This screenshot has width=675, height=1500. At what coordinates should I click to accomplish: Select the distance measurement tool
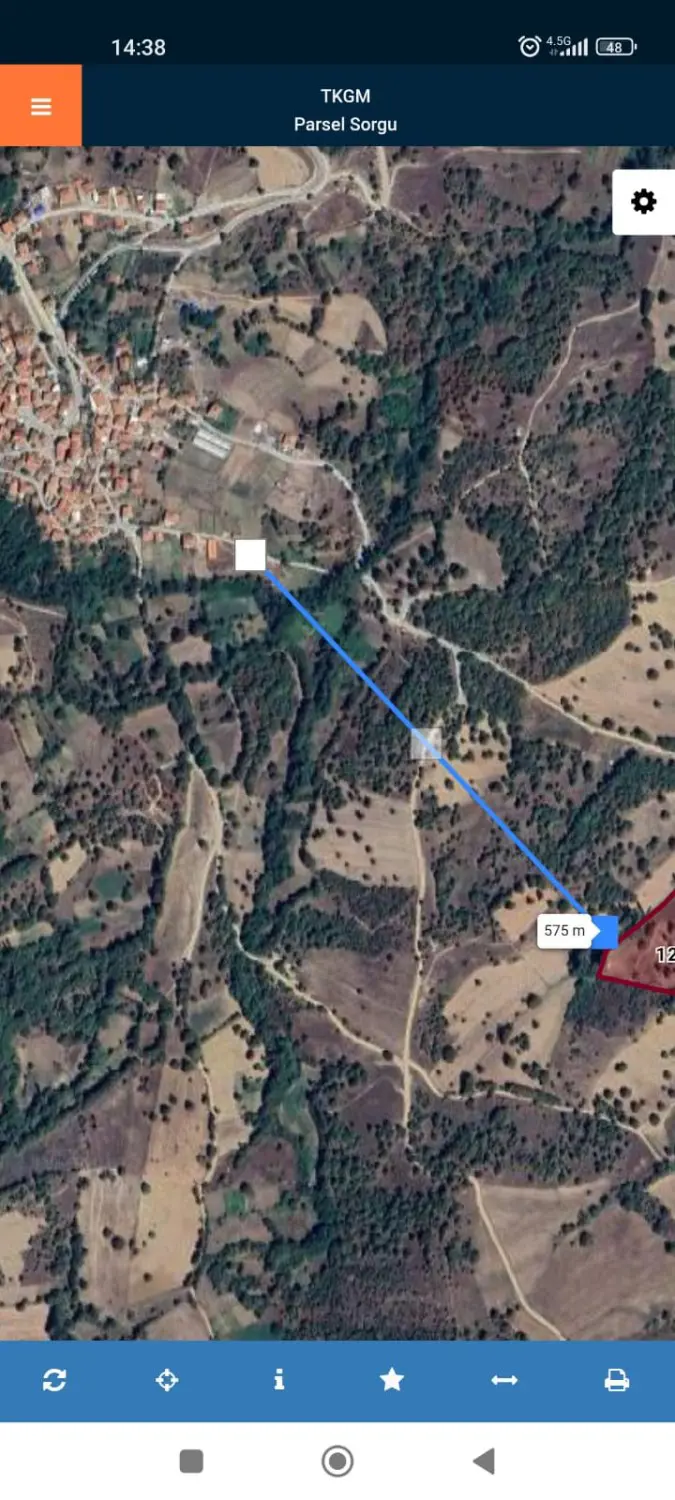click(504, 1381)
